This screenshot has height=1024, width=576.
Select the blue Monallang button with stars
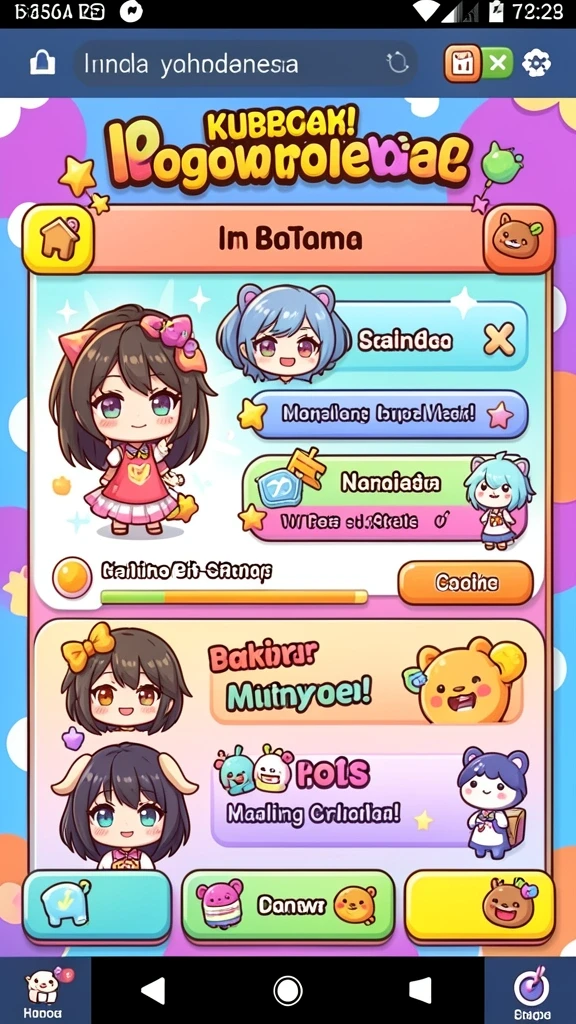click(389, 414)
